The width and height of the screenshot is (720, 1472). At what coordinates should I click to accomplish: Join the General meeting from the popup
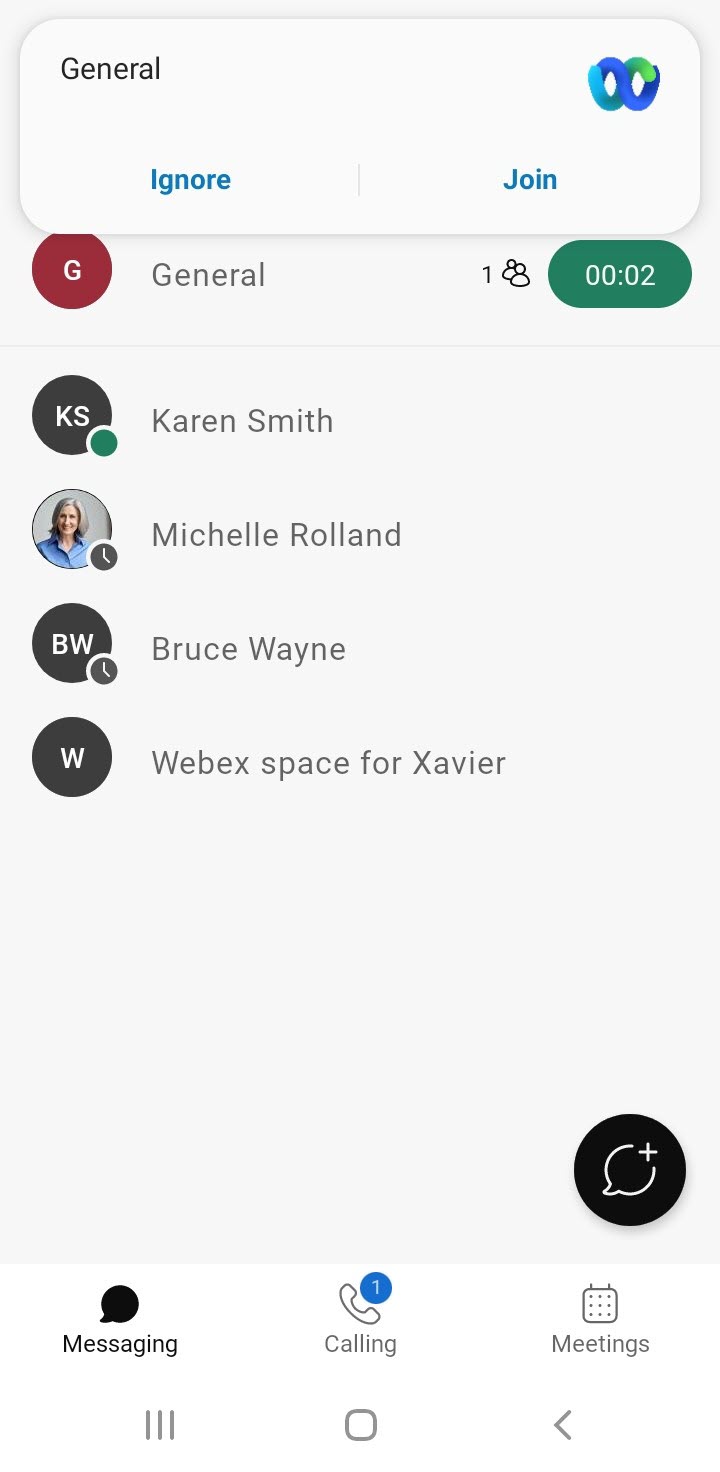(x=530, y=180)
